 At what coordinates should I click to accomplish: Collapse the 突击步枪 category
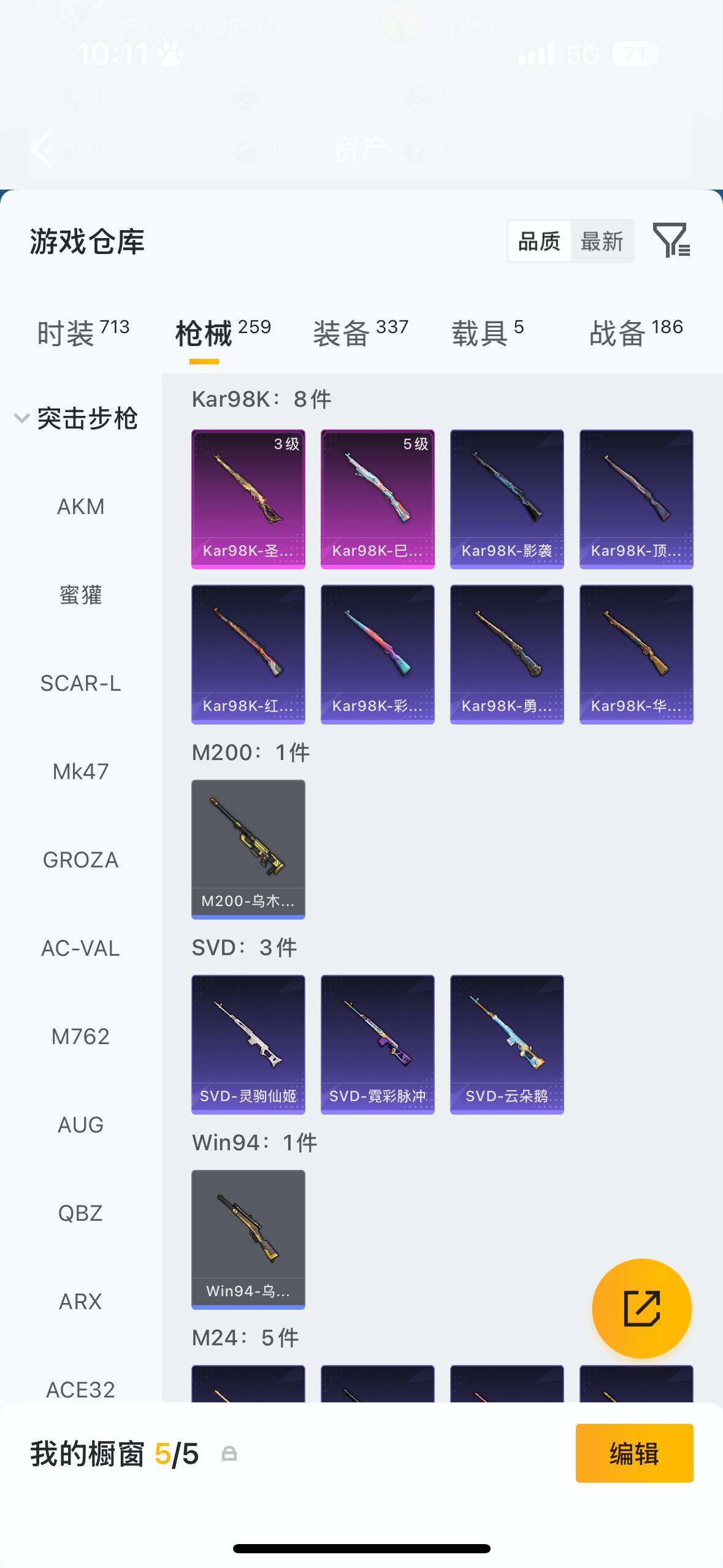pyautogui.click(x=76, y=418)
